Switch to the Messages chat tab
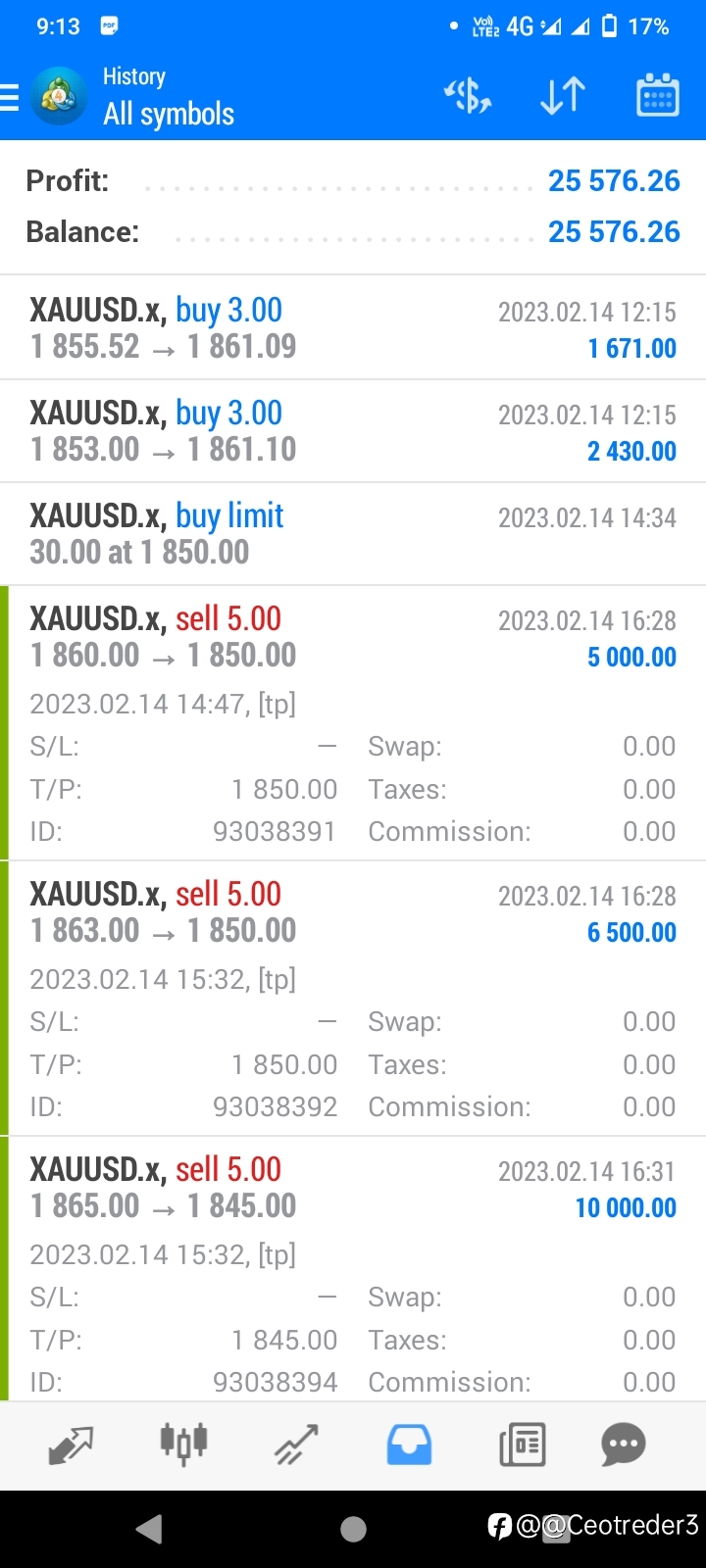This screenshot has width=706, height=1568. pyautogui.click(x=624, y=1445)
